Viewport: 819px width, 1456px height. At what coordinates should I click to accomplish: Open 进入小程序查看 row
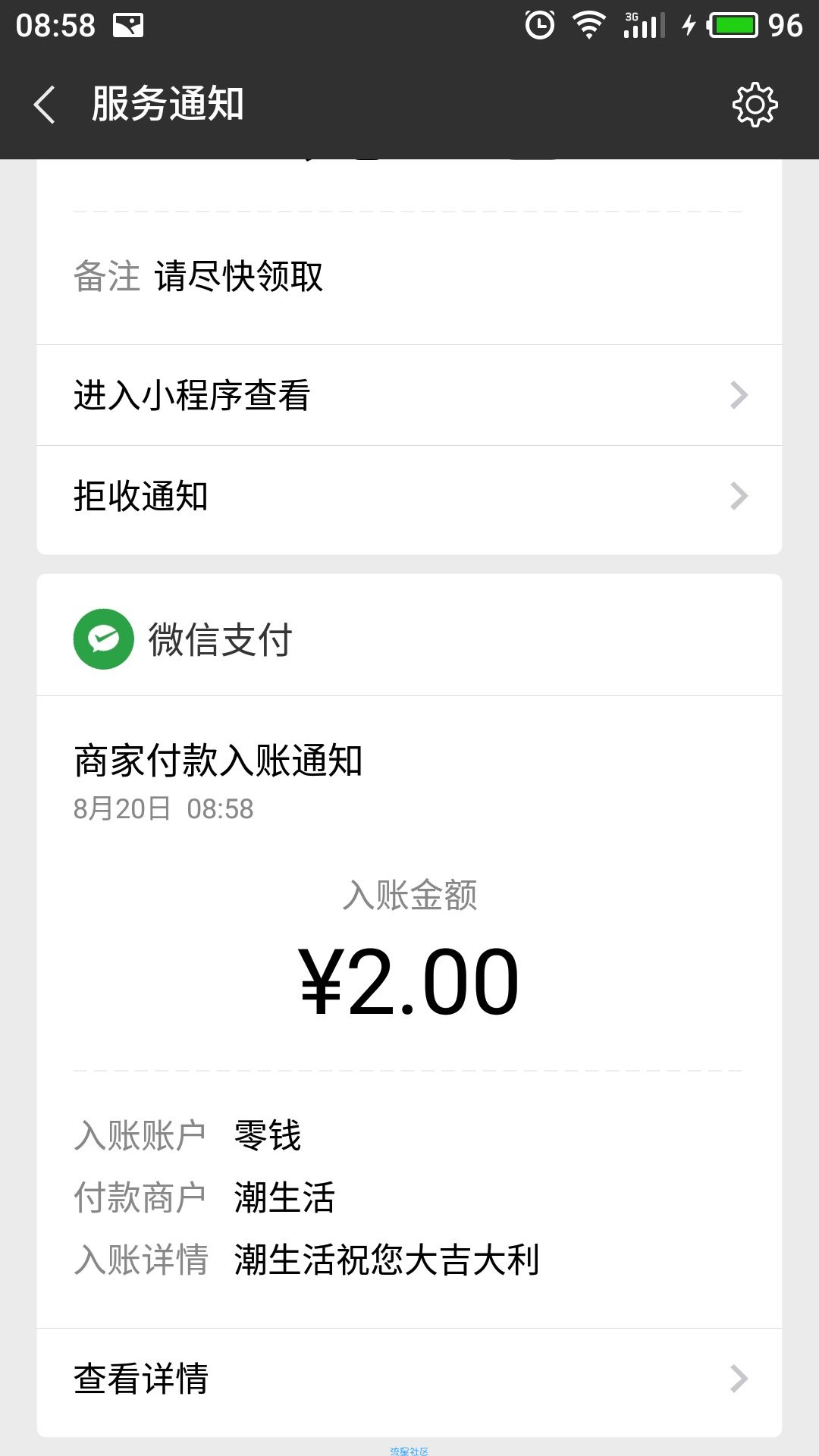409,395
